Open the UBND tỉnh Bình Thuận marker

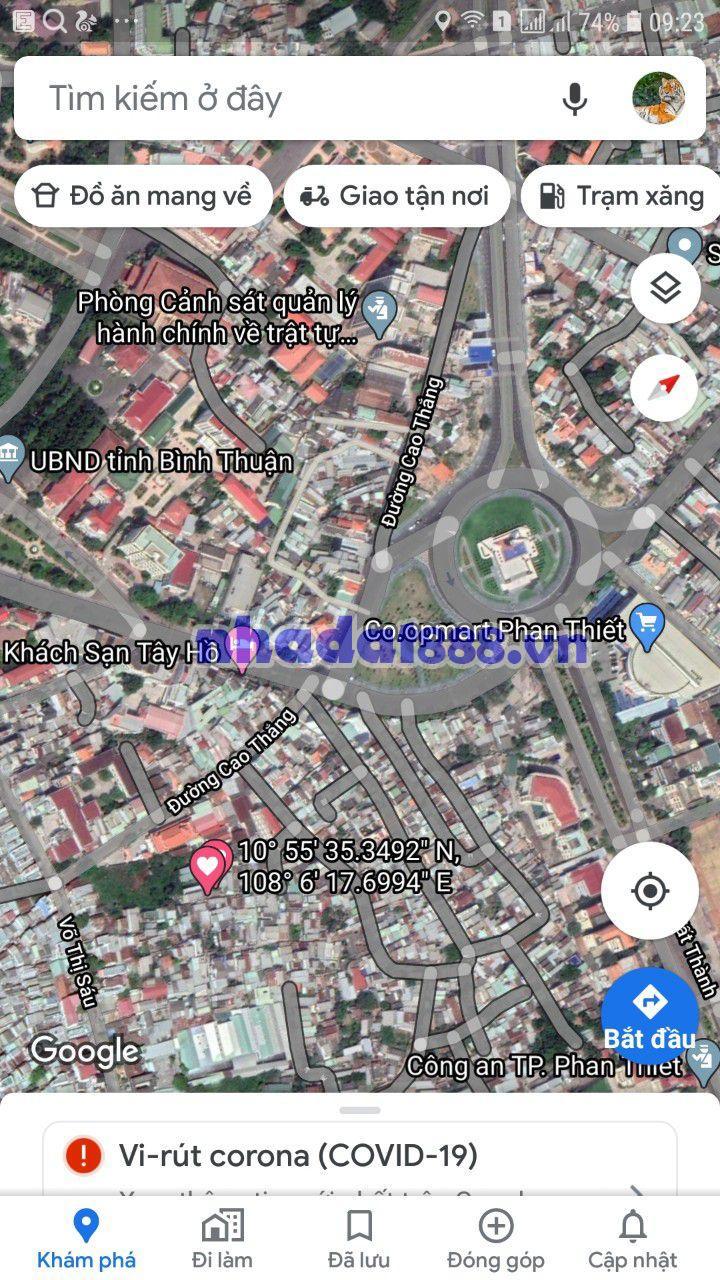pyautogui.click(x=10, y=458)
